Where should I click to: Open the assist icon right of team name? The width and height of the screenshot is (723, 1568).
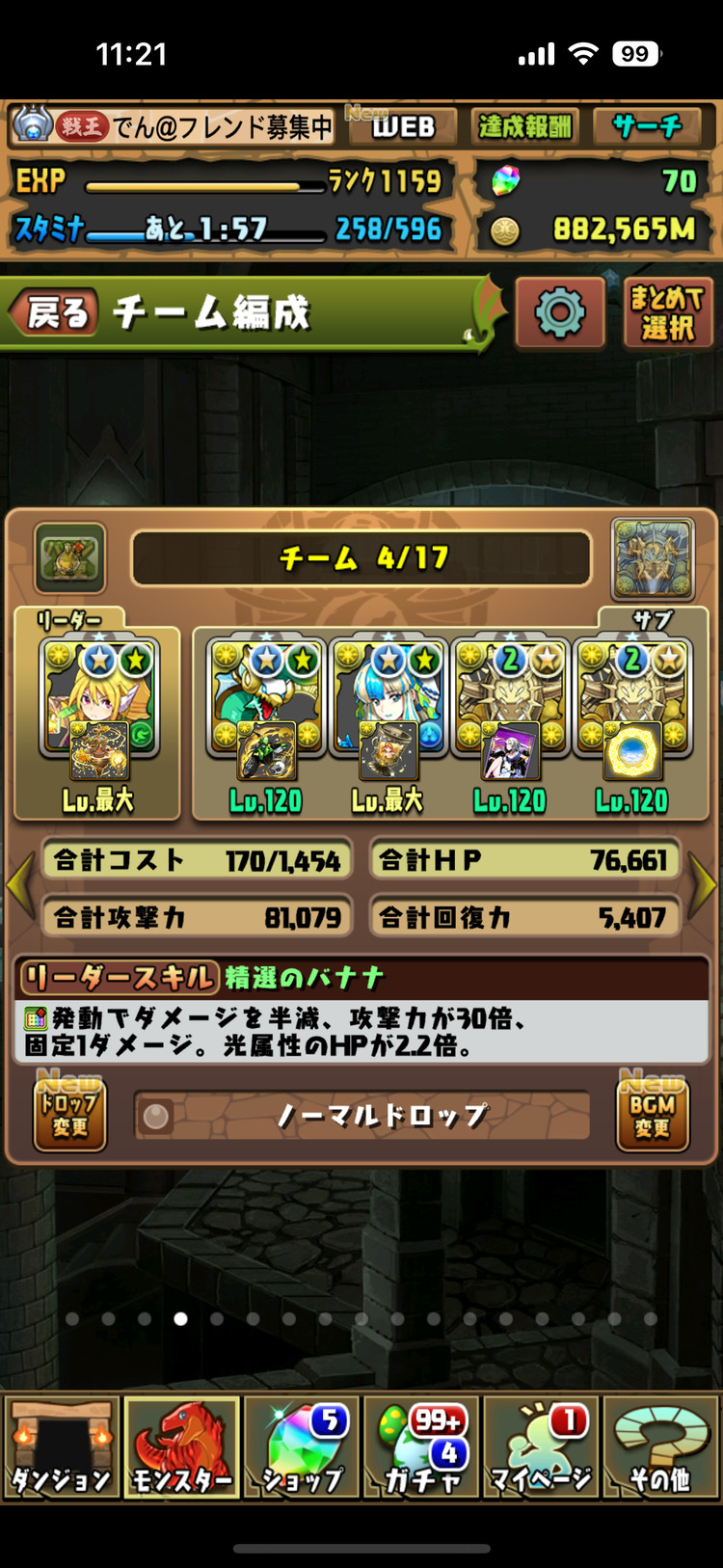(x=654, y=557)
